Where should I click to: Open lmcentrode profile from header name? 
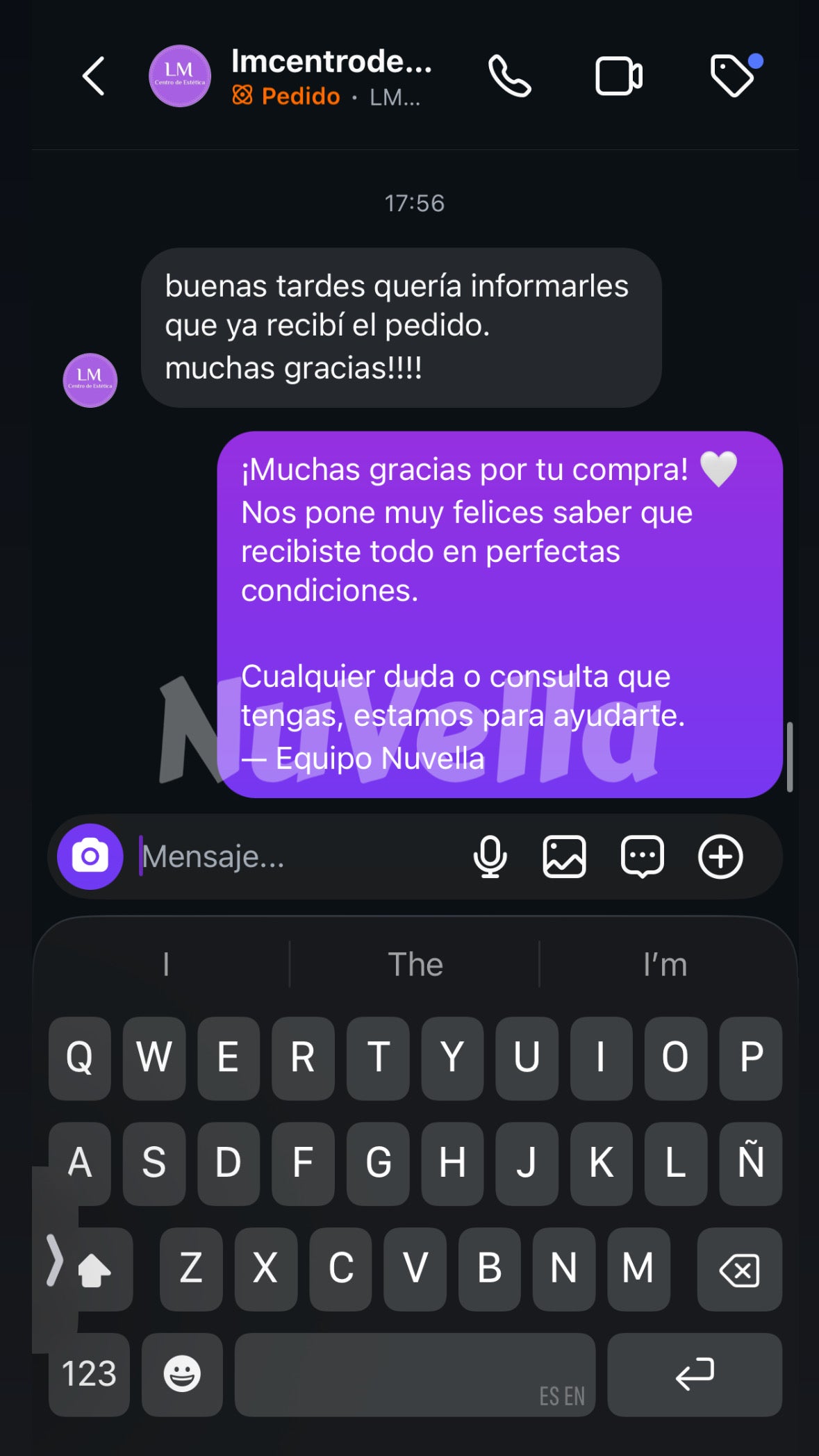(331, 62)
